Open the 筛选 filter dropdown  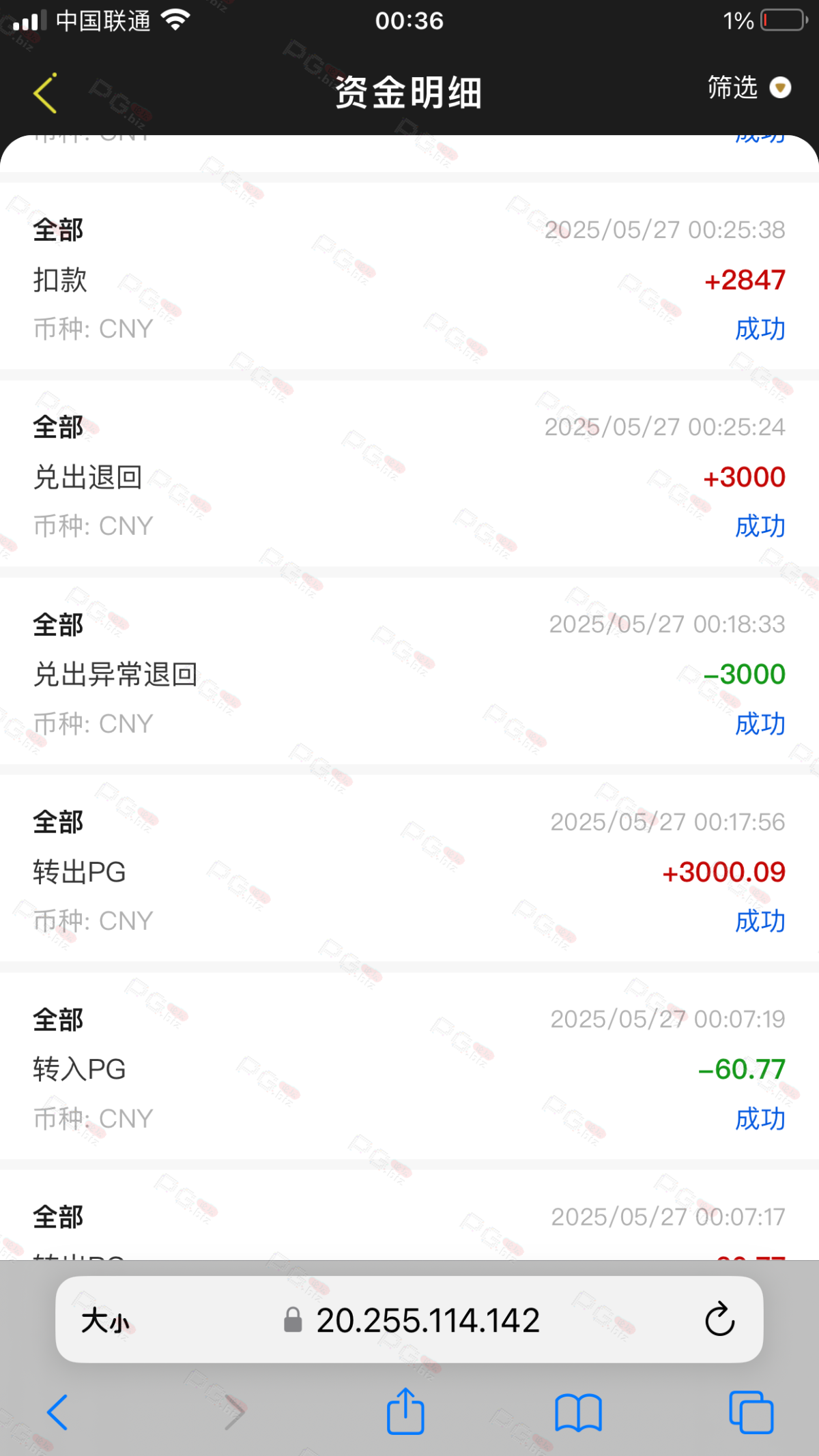749,87
